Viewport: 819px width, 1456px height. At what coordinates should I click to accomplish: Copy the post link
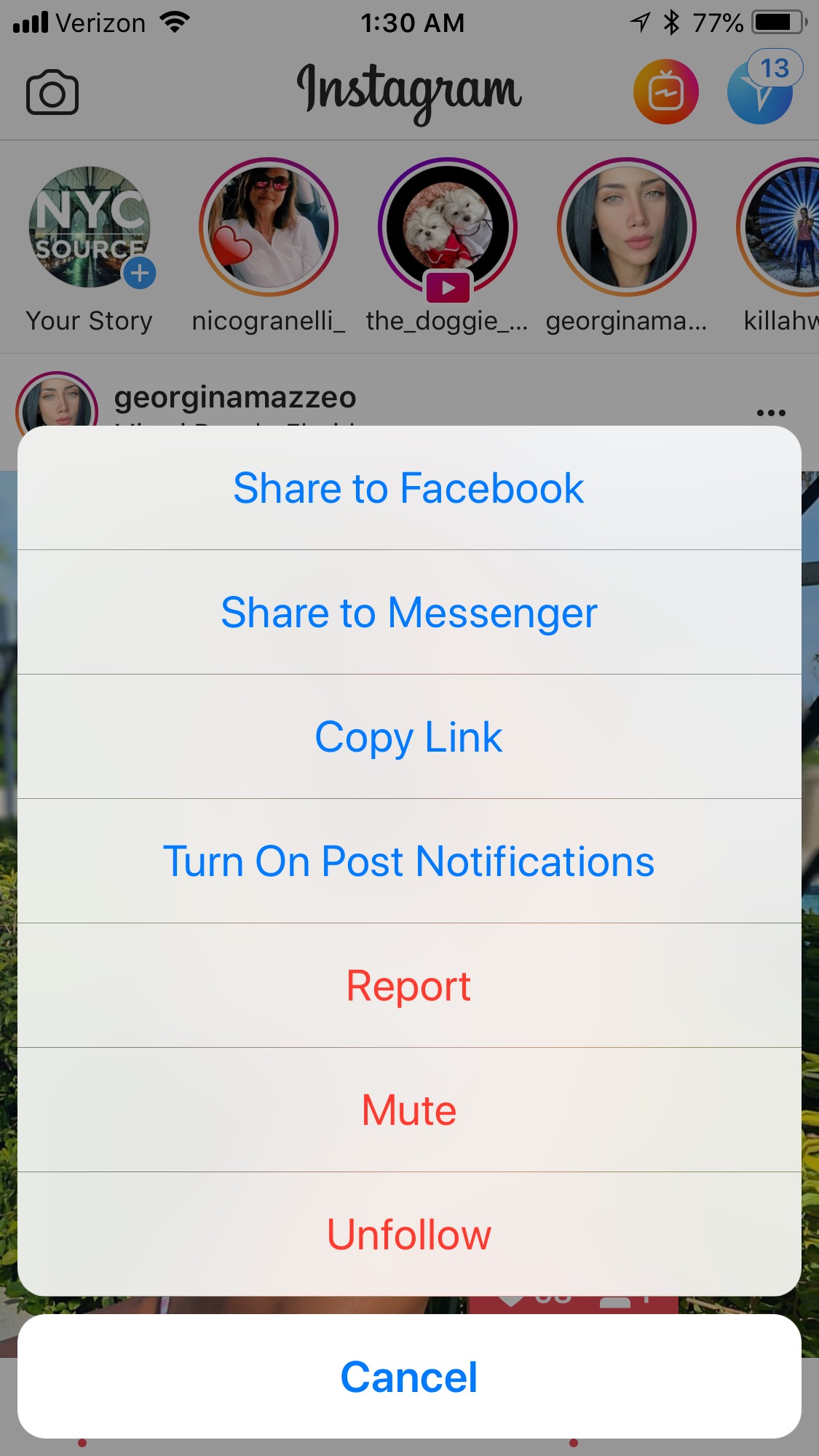(x=408, y=736)
